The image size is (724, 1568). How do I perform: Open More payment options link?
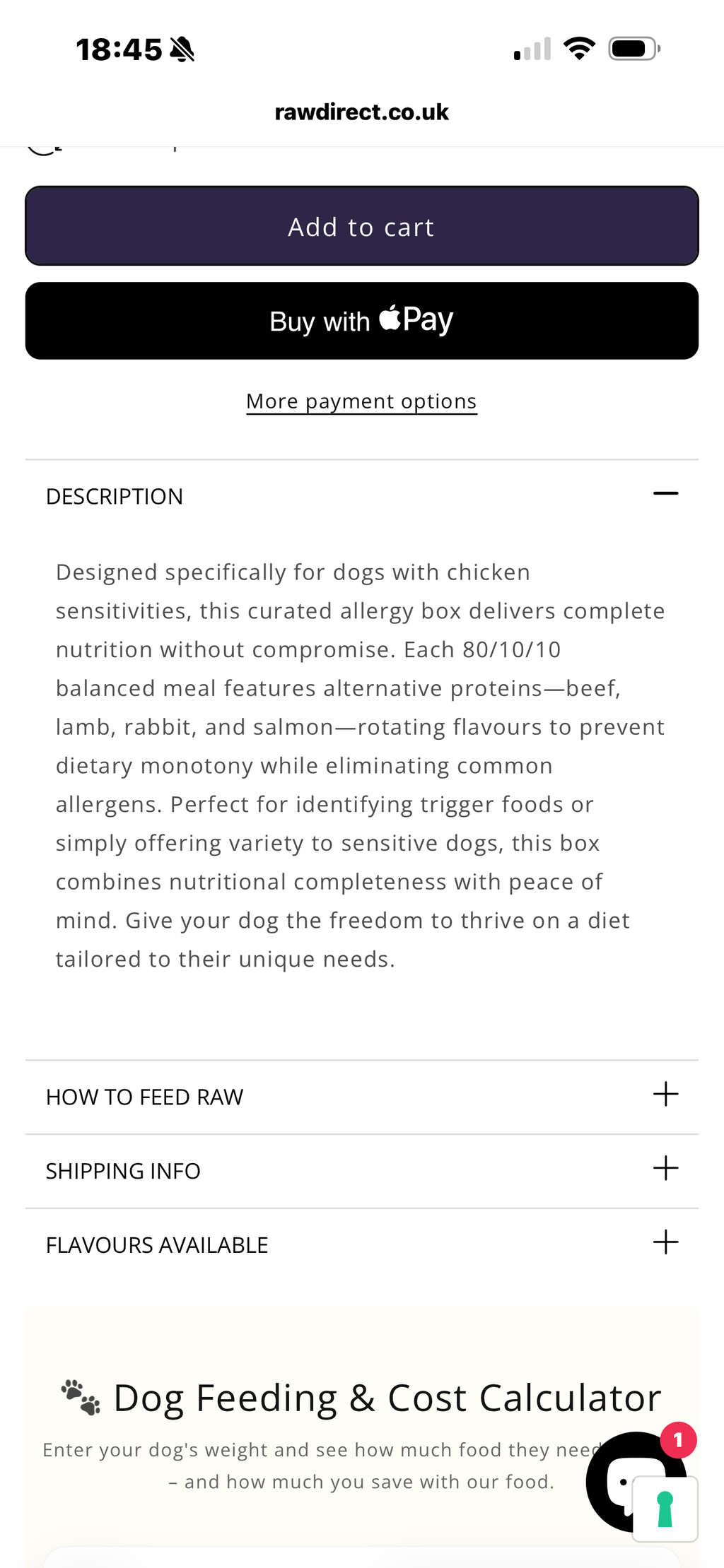[362, 401]
